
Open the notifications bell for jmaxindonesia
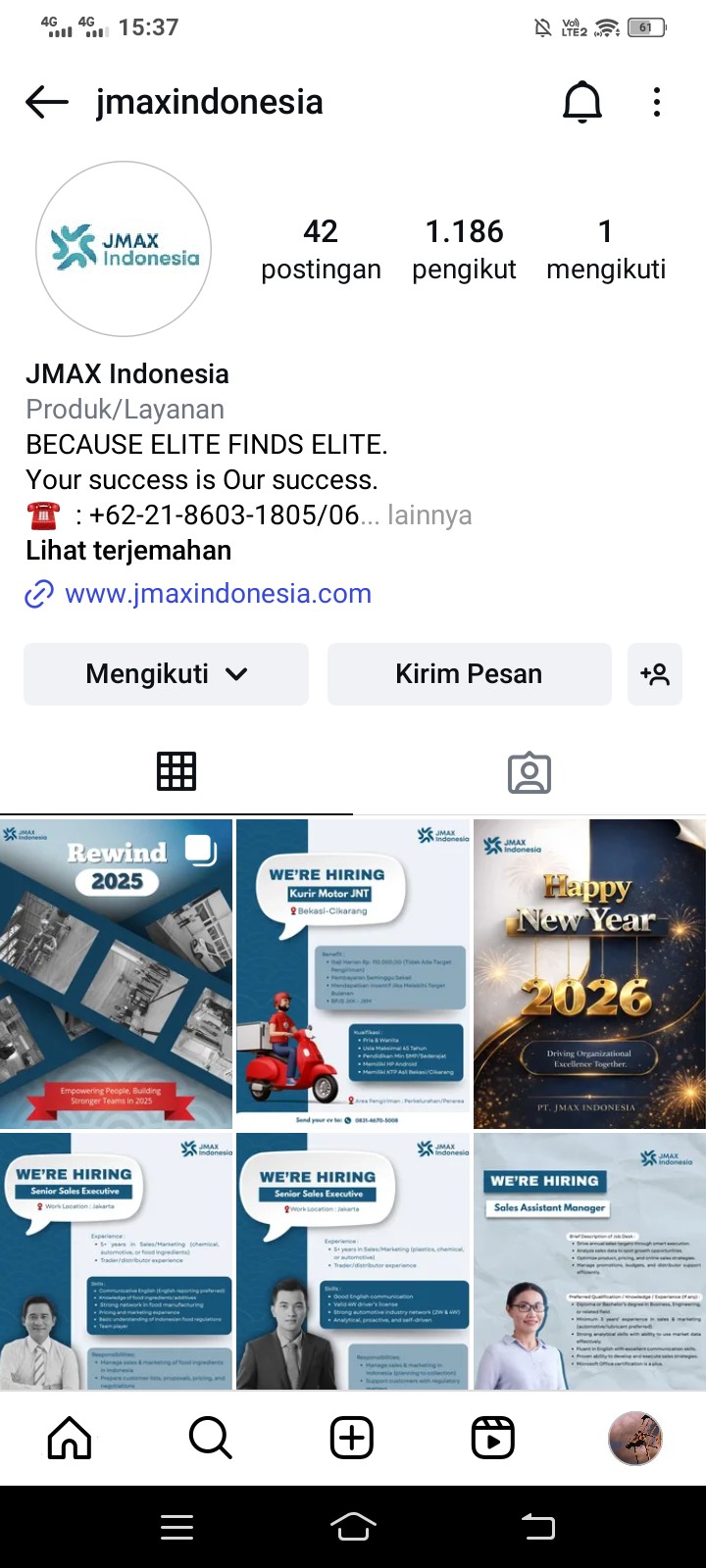(581, 102)
